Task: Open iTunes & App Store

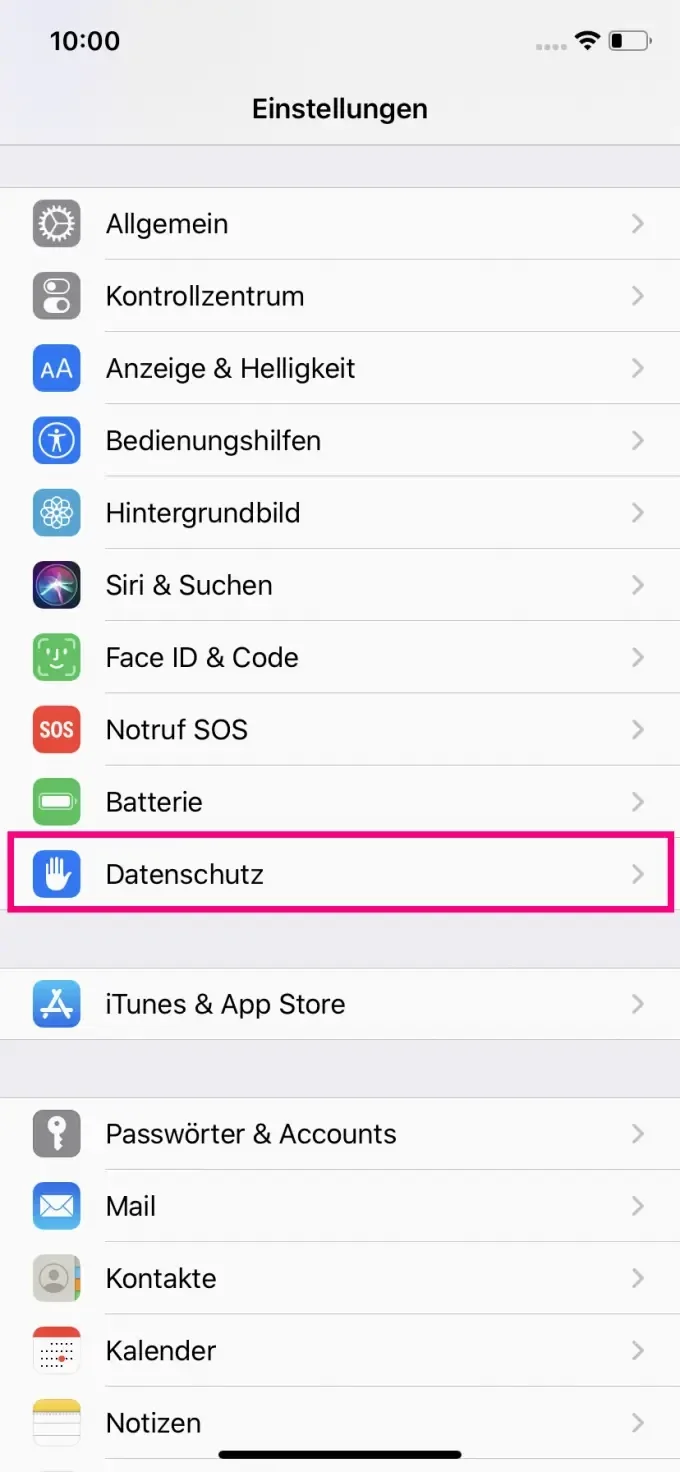Action: coord(340,1004)
